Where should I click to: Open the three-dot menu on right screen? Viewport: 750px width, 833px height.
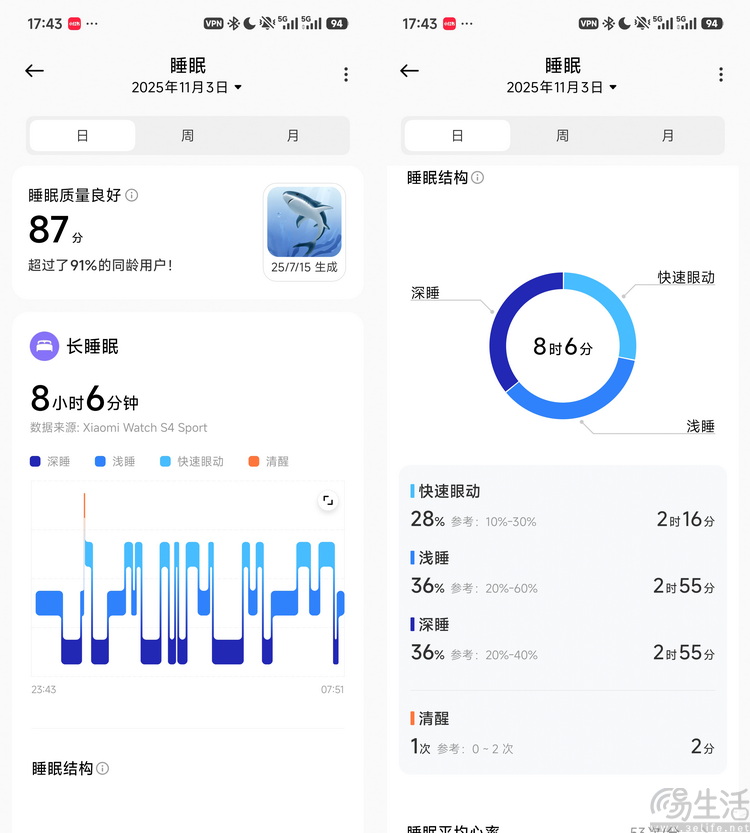720,74
